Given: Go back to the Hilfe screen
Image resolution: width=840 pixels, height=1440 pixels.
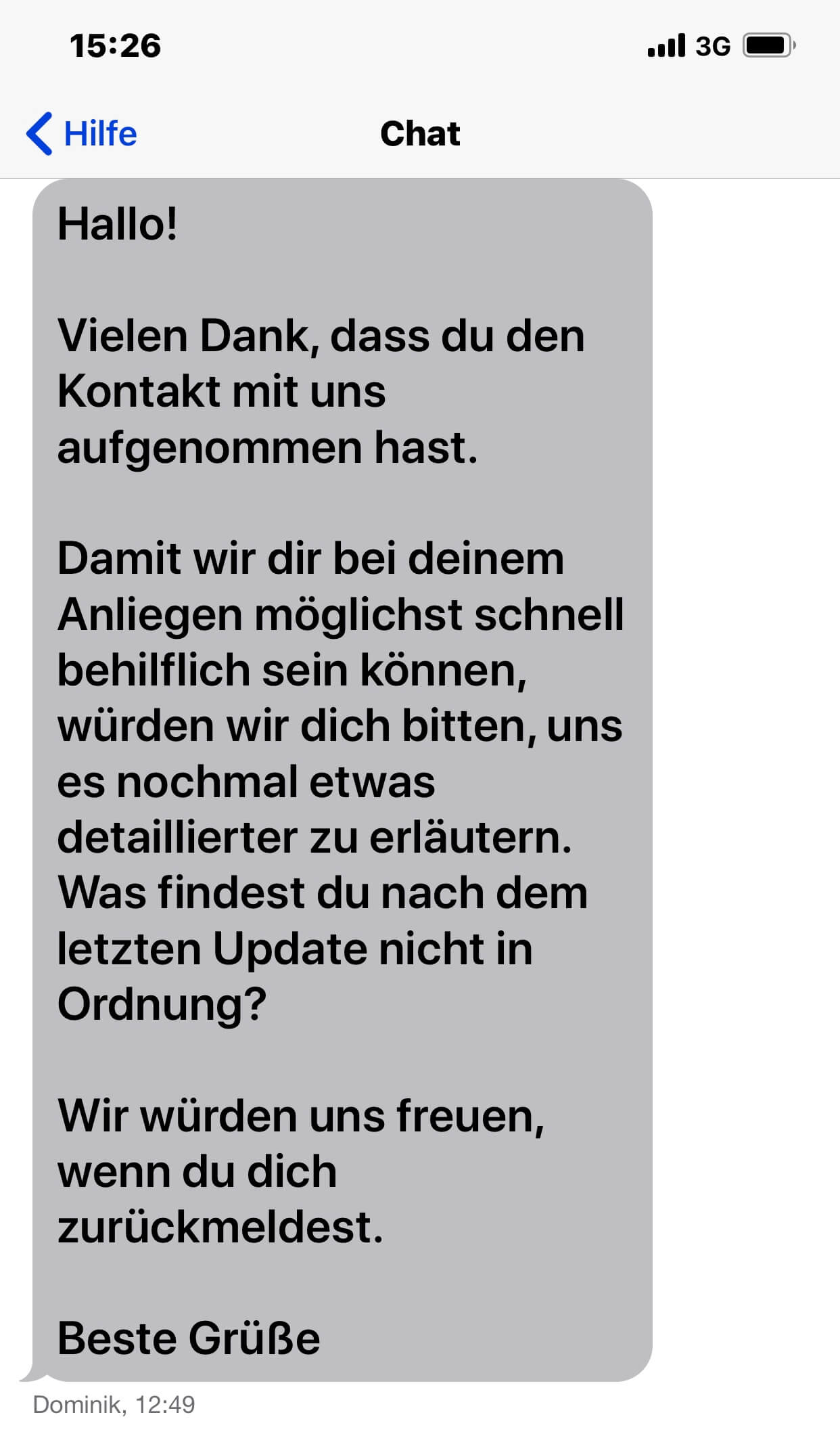Looking at the screenshot, I should click(81, 133).
